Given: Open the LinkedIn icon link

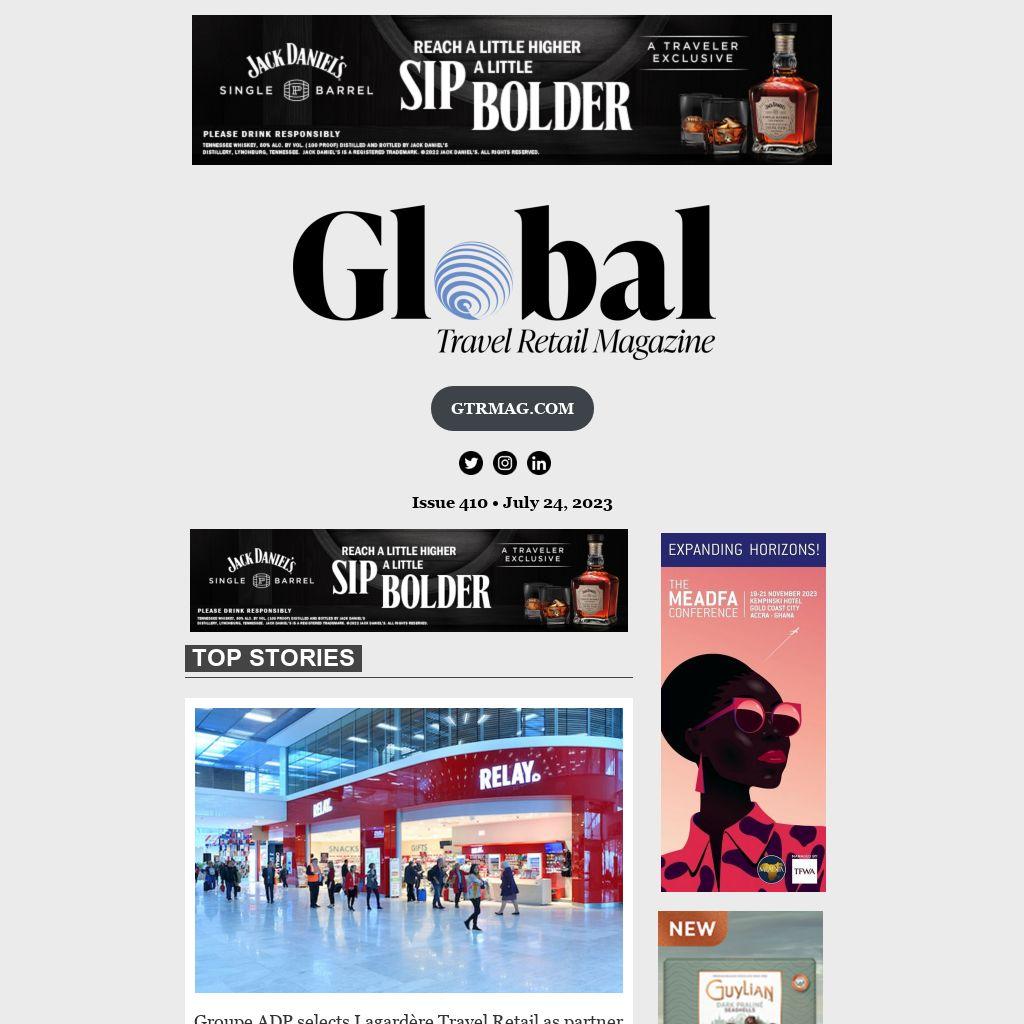Looking at the screenshot, I should [539, 463].
